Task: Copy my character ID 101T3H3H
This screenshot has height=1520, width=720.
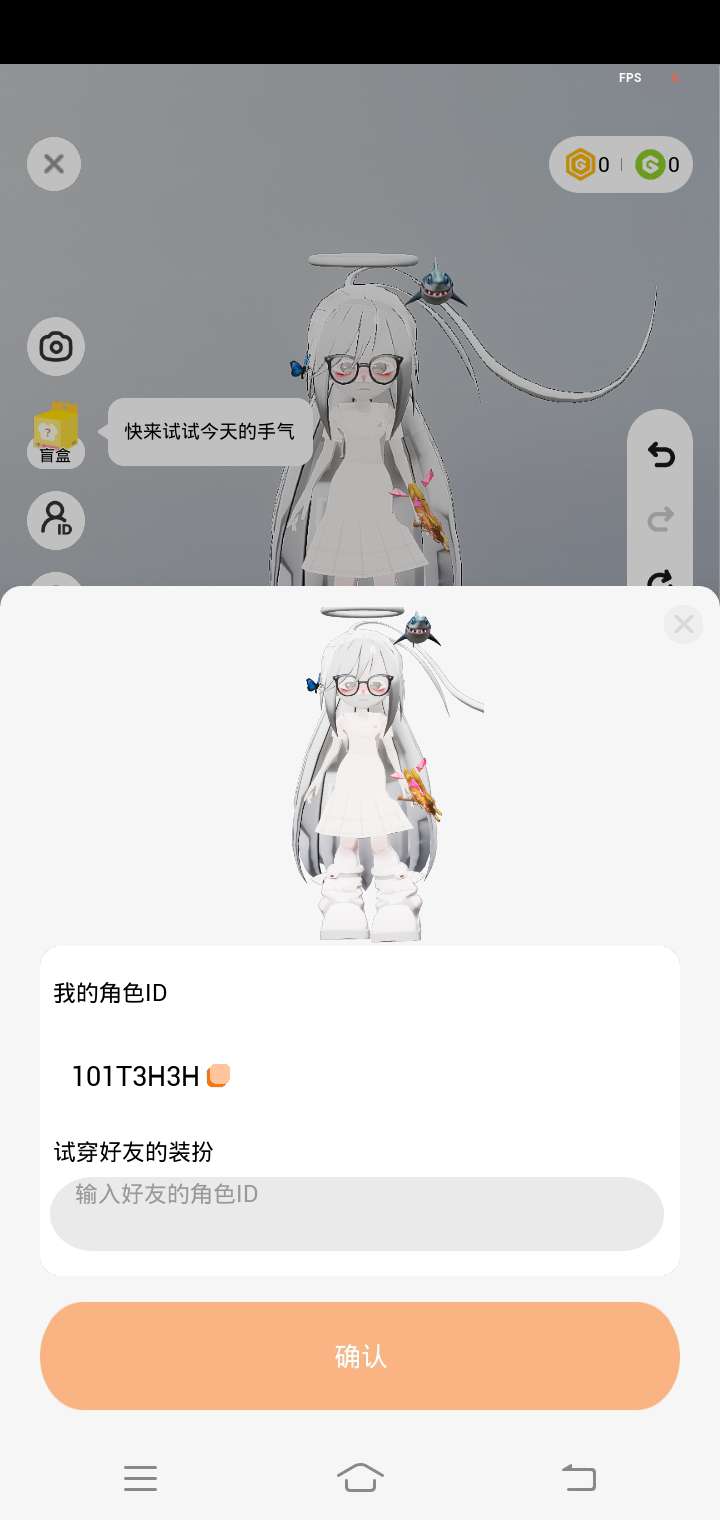Action: [218, 1076]
